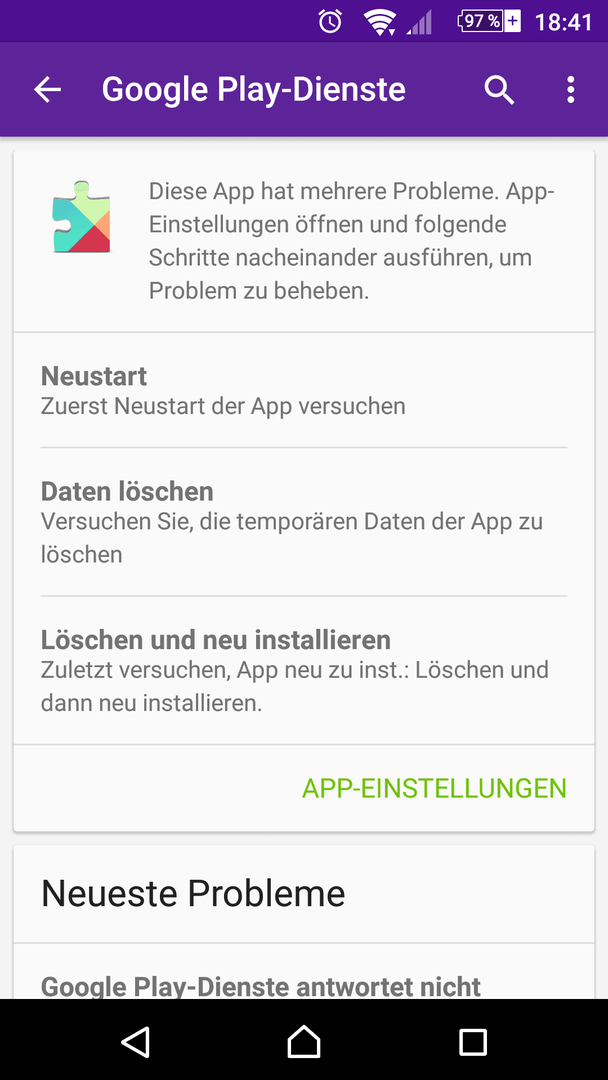Open the three-dot overflow menu
Viewport: 608px width, 1080px height.
(x=570, y=90)
